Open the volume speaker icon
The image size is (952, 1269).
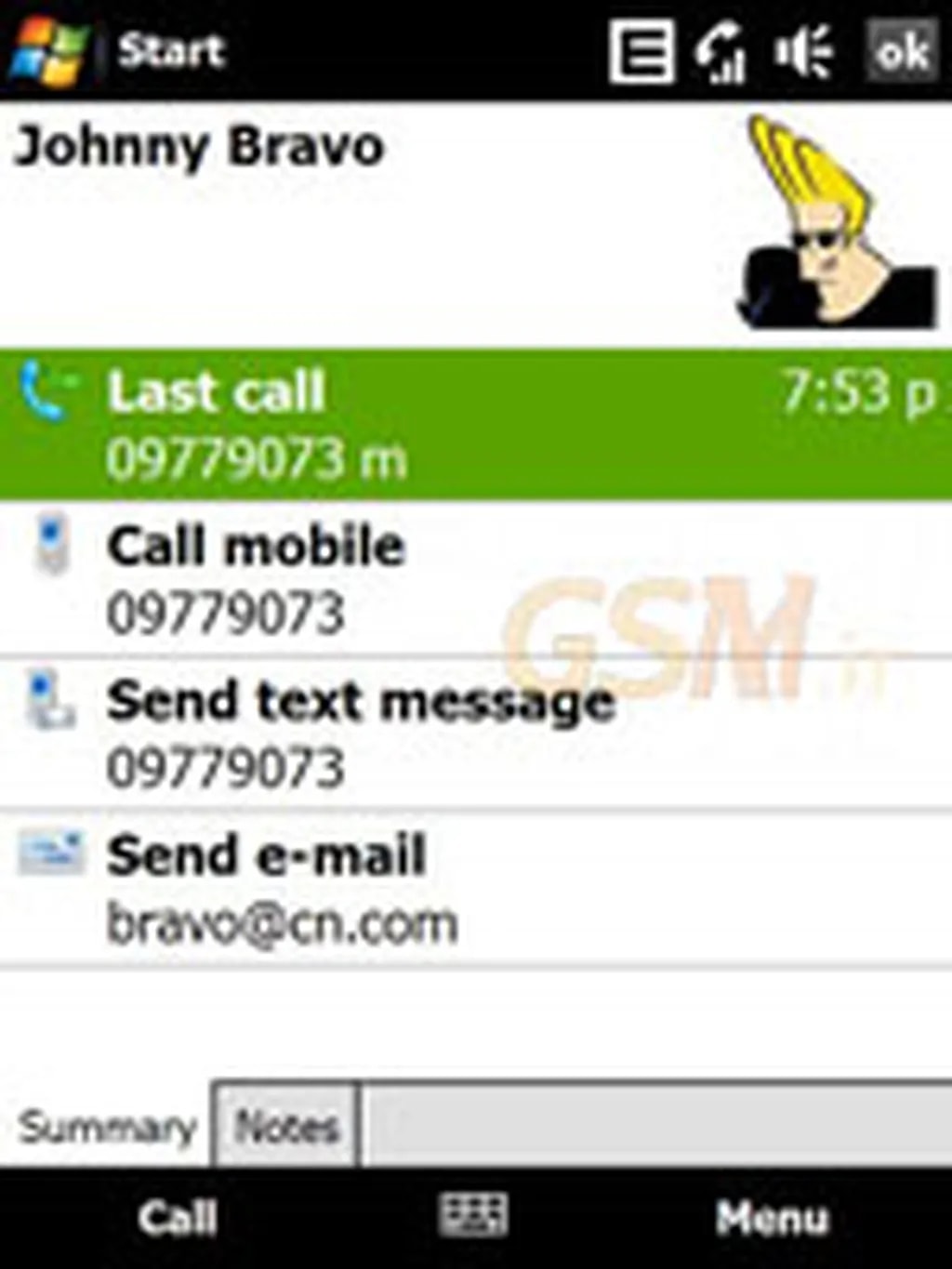click(x=803, y=53)
